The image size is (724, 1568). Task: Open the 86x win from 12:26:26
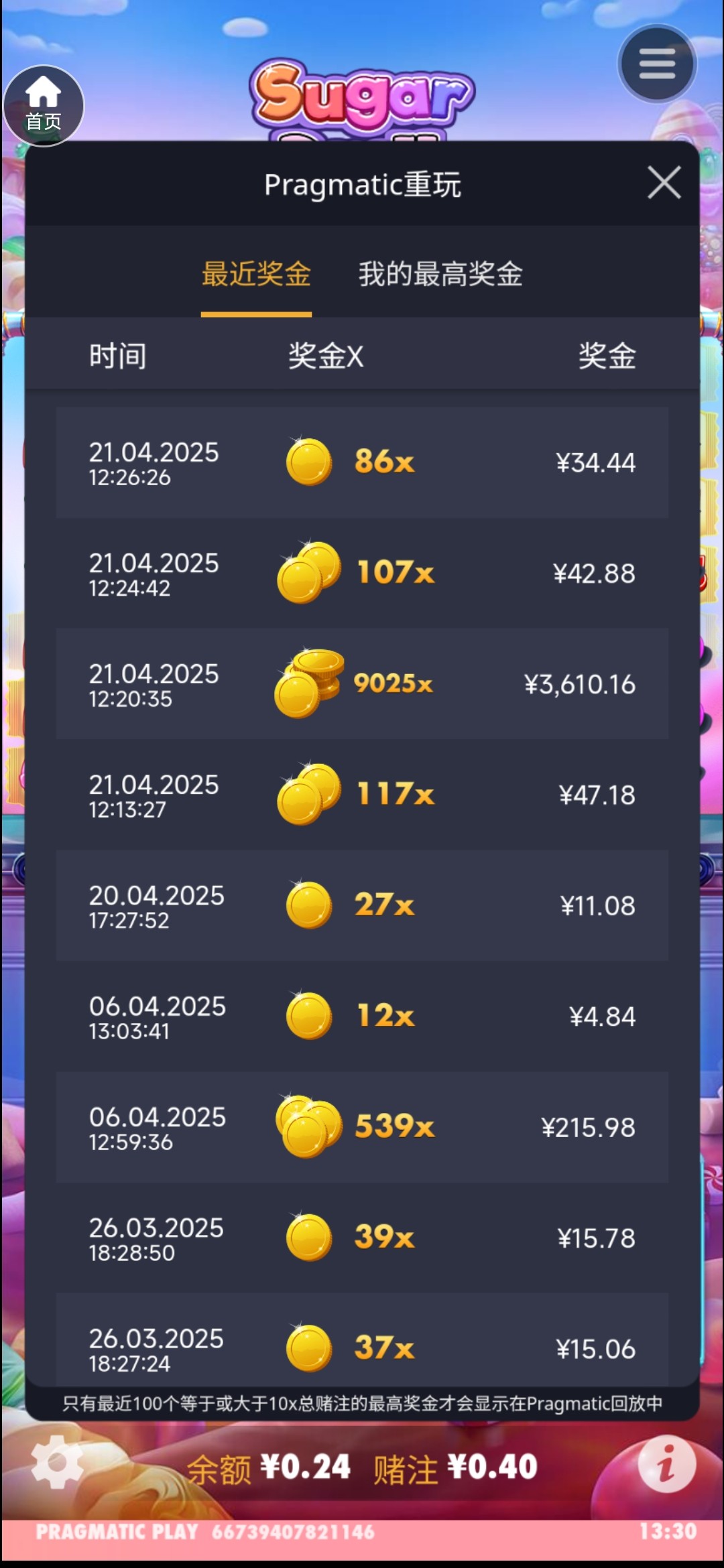(362, 462)
